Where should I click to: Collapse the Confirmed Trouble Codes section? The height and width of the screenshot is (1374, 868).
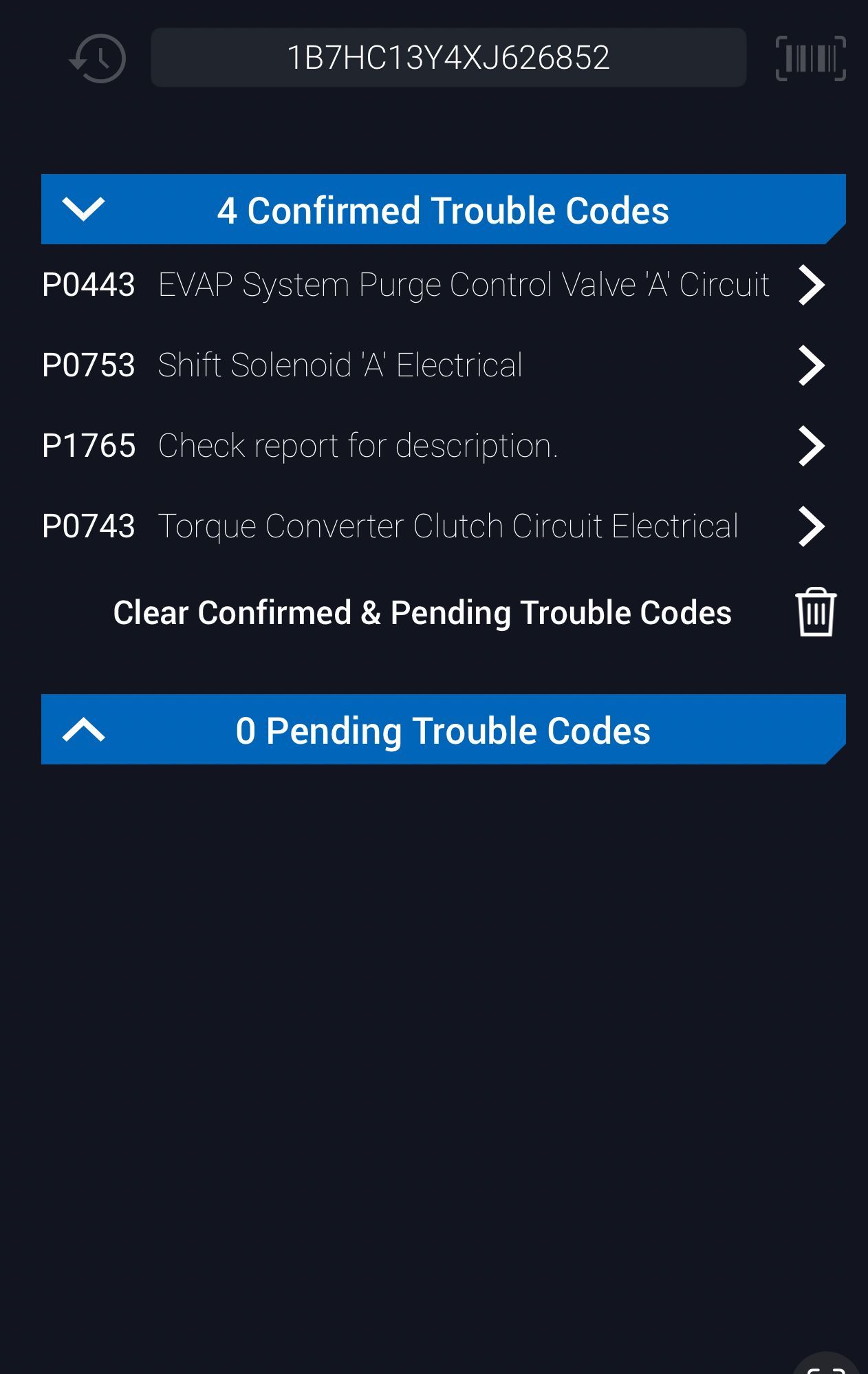(x=84, y=209)
